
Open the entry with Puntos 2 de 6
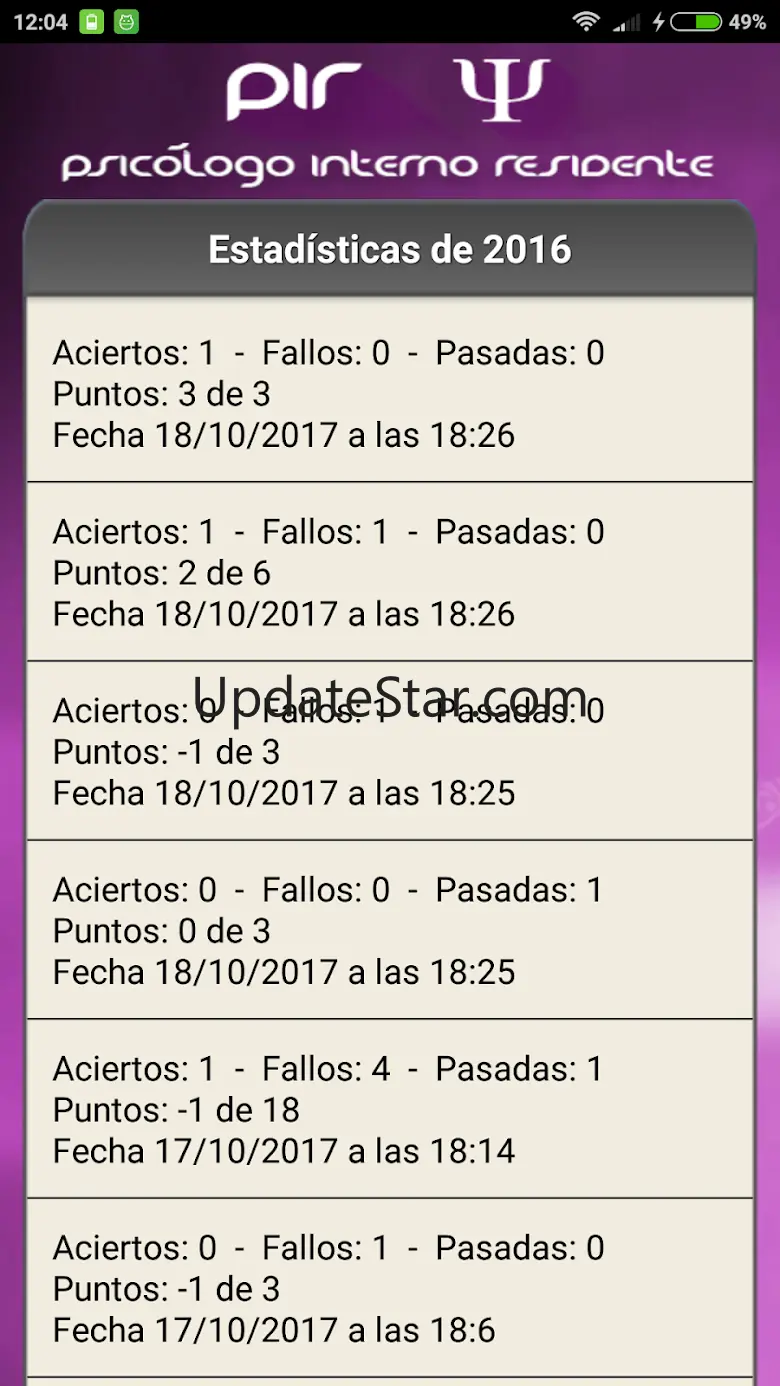(x=389, y=572)
